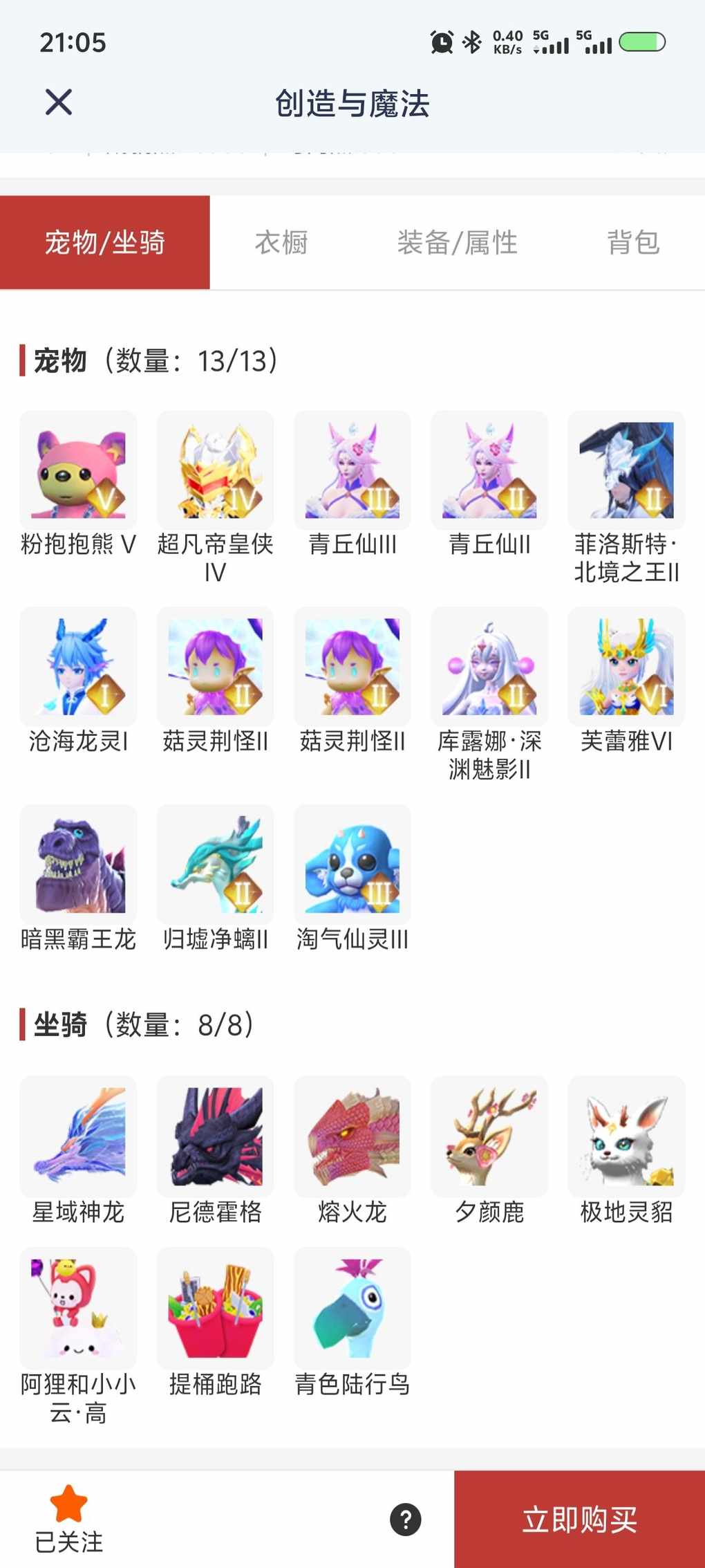View the 超凡帝皇侠 IV pet

[x=215, y=471]
